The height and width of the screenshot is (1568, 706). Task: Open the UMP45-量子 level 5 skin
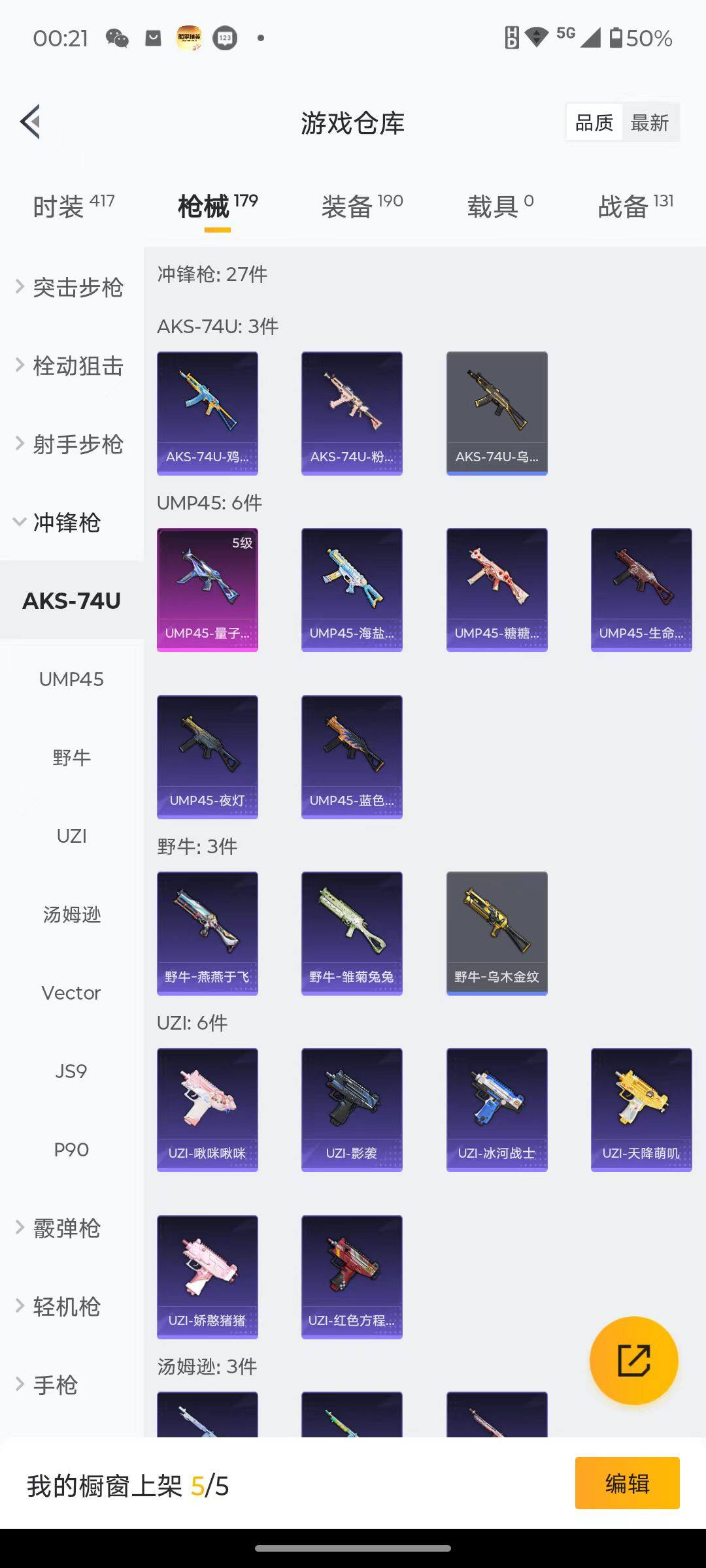click(x=207, y=589)
